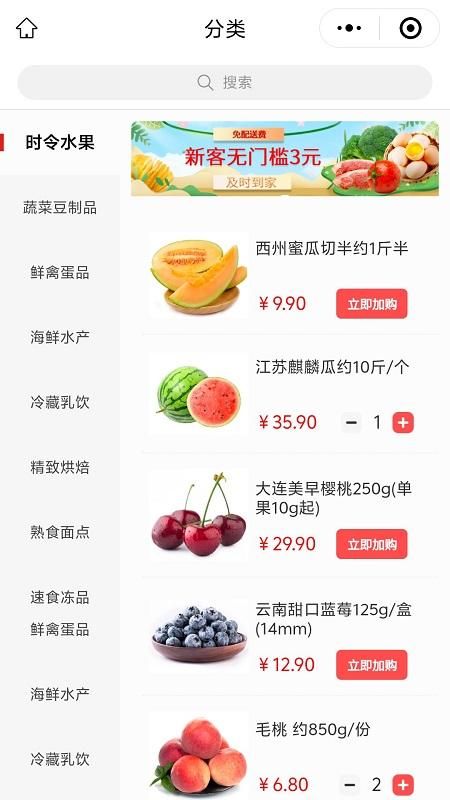Screen dimensions: 450x800
Task: Add 西州蜜瓜 to cart with 立即加购
Action: tap(371, 304)
